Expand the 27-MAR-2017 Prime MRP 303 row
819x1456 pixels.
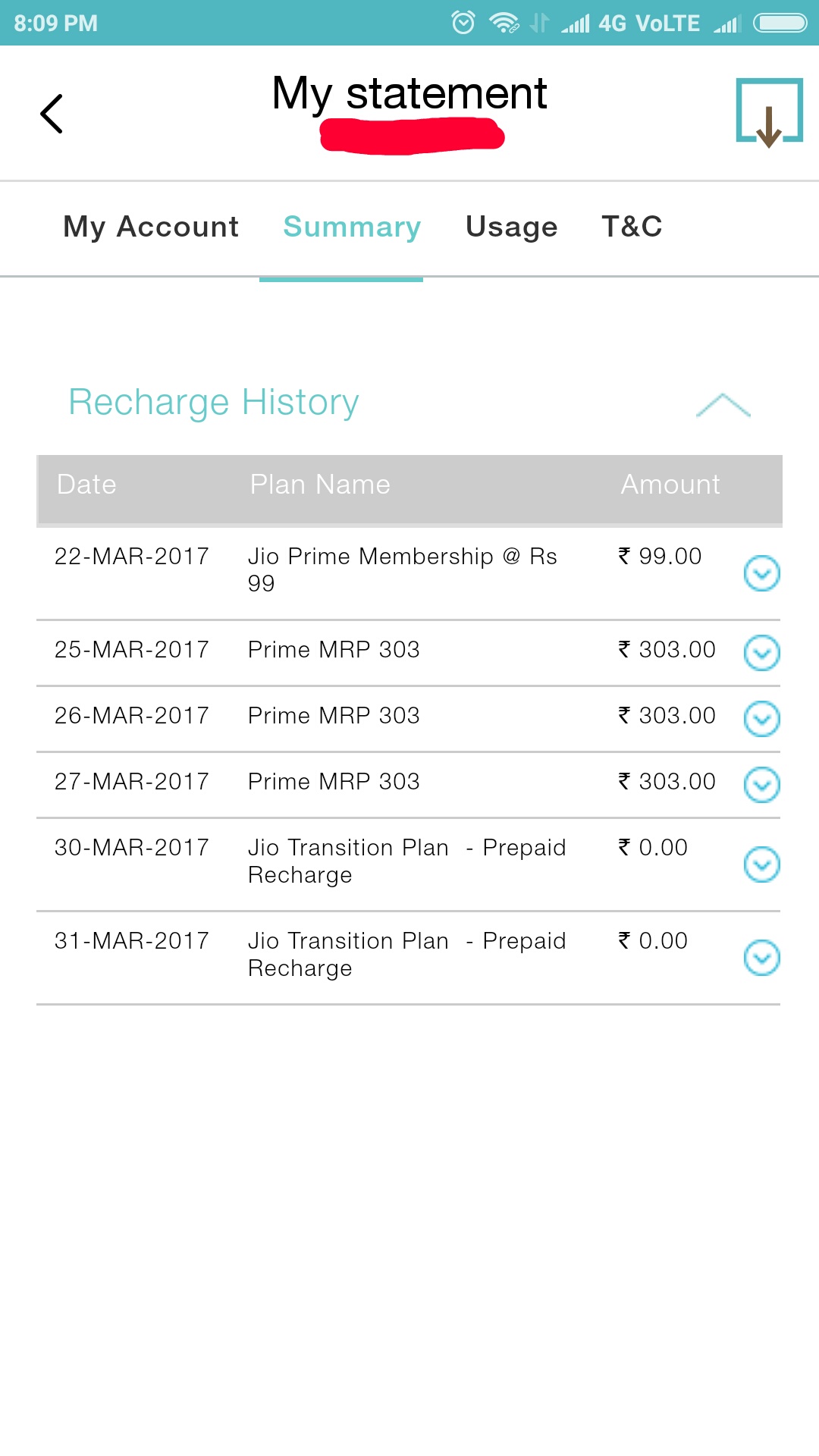point(761,785)
